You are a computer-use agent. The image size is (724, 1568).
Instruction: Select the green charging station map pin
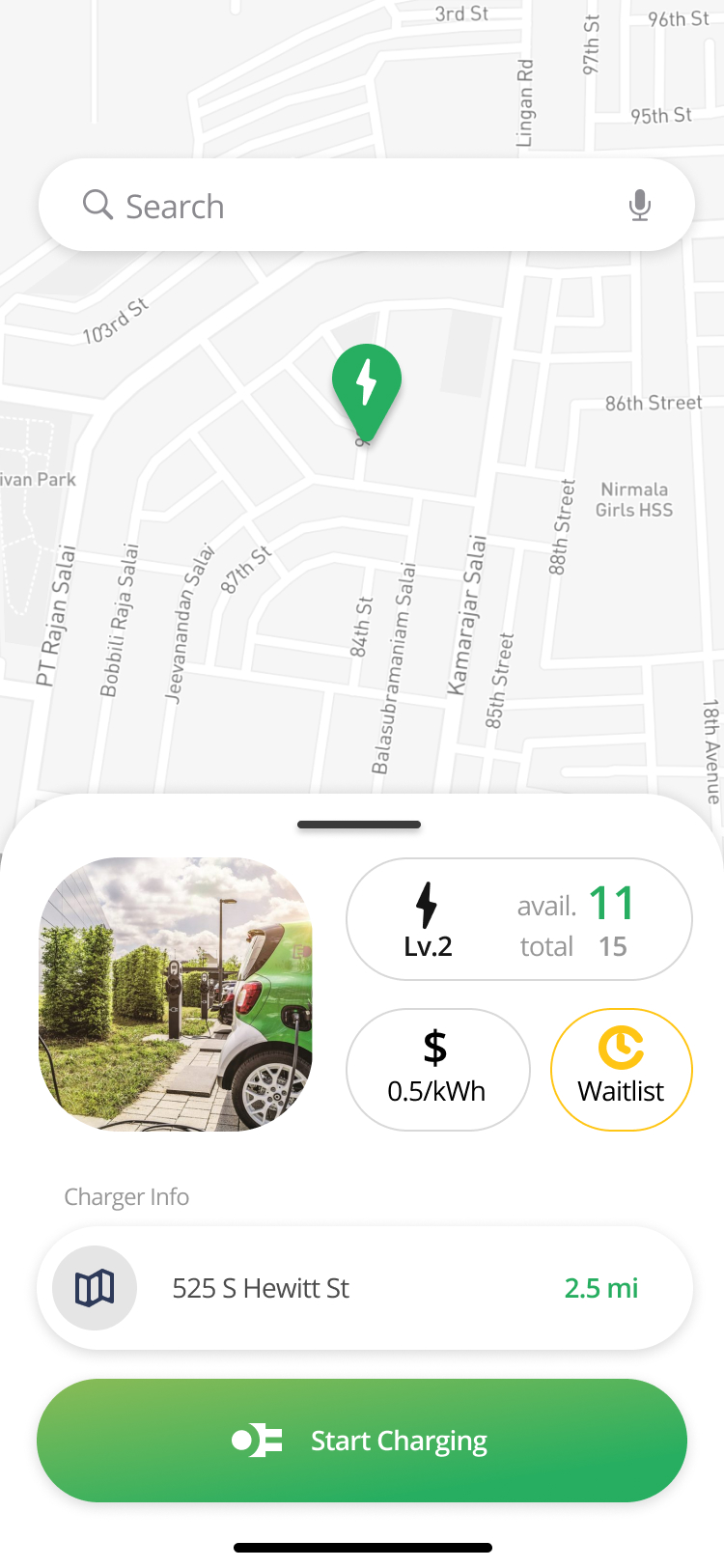(366, 388)
